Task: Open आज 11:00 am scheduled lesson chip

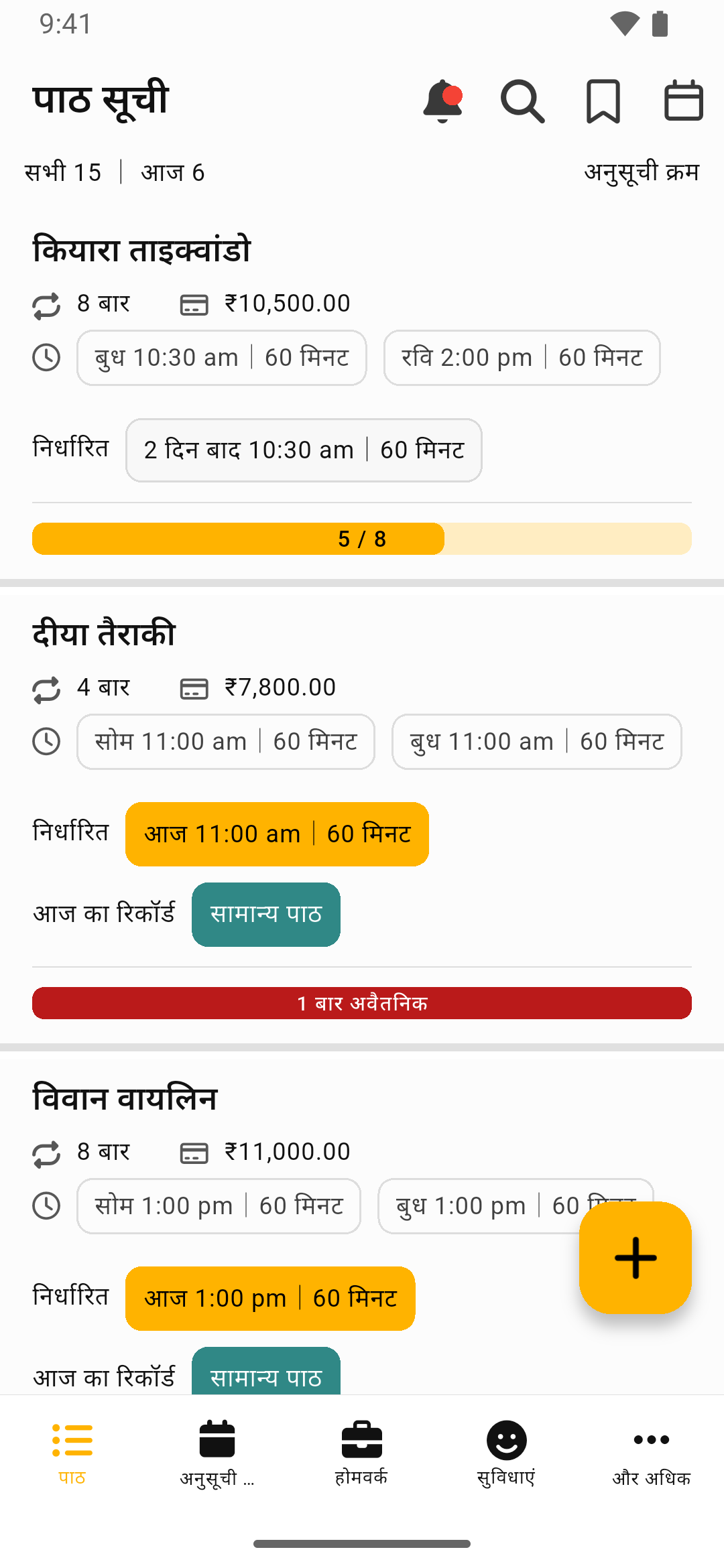Action: click(x=276, y=834)
